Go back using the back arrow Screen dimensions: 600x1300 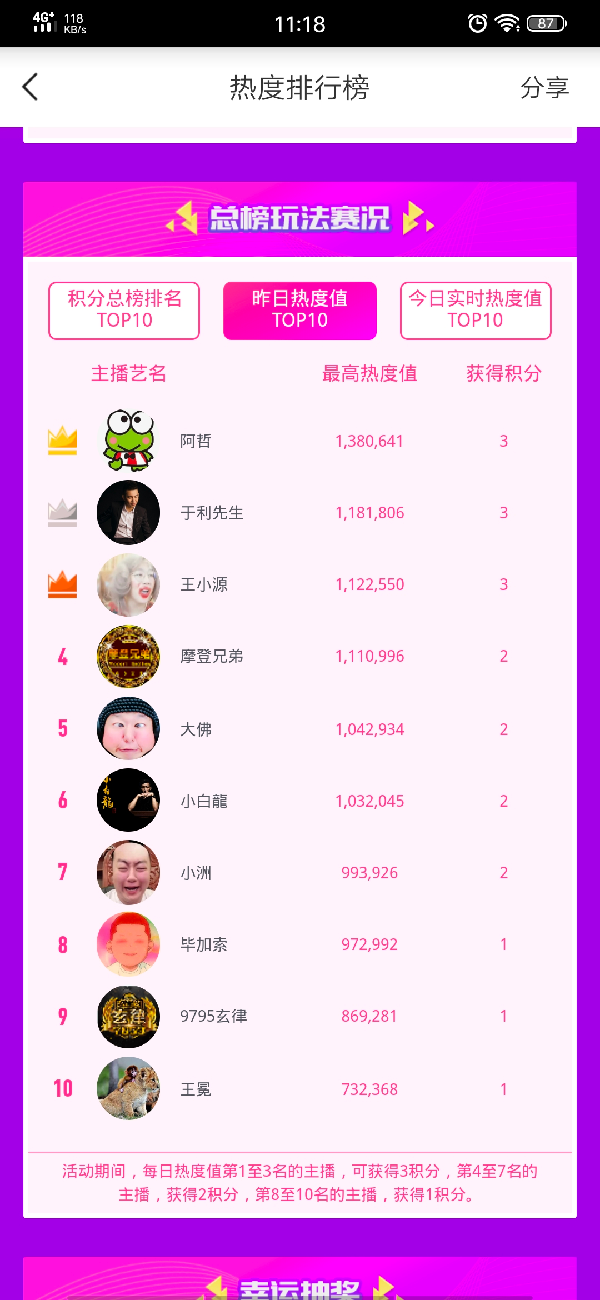30,88
